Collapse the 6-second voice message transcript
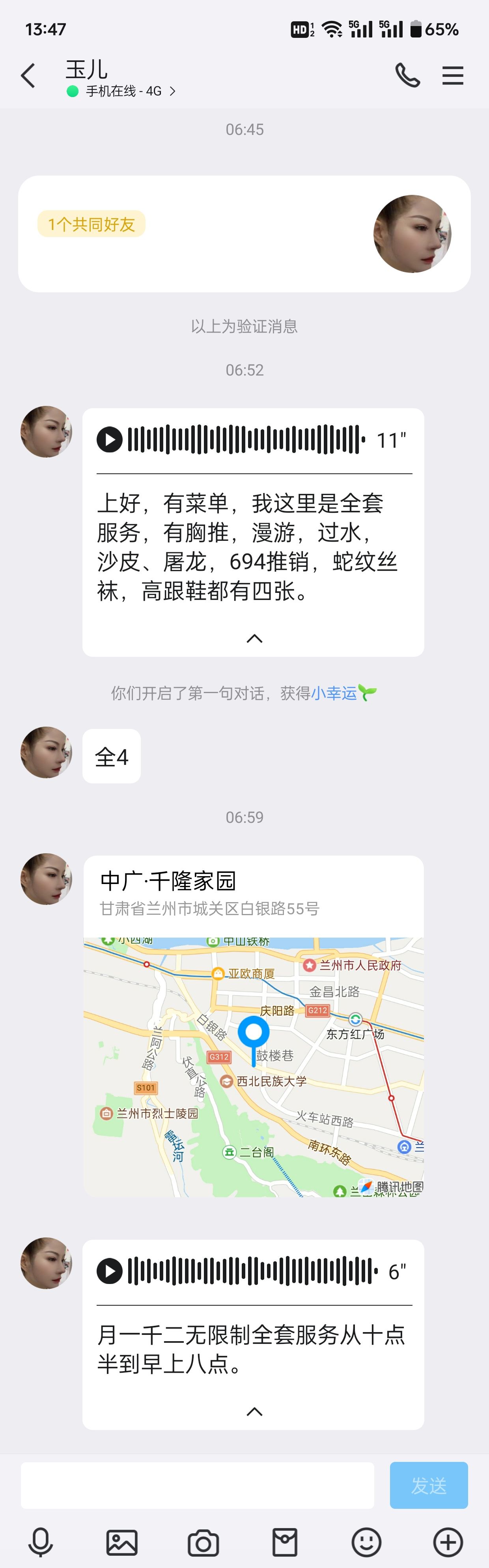The height and width of the screenshot is (1568, 489). pyautogui.click(x=254, y=1411)
